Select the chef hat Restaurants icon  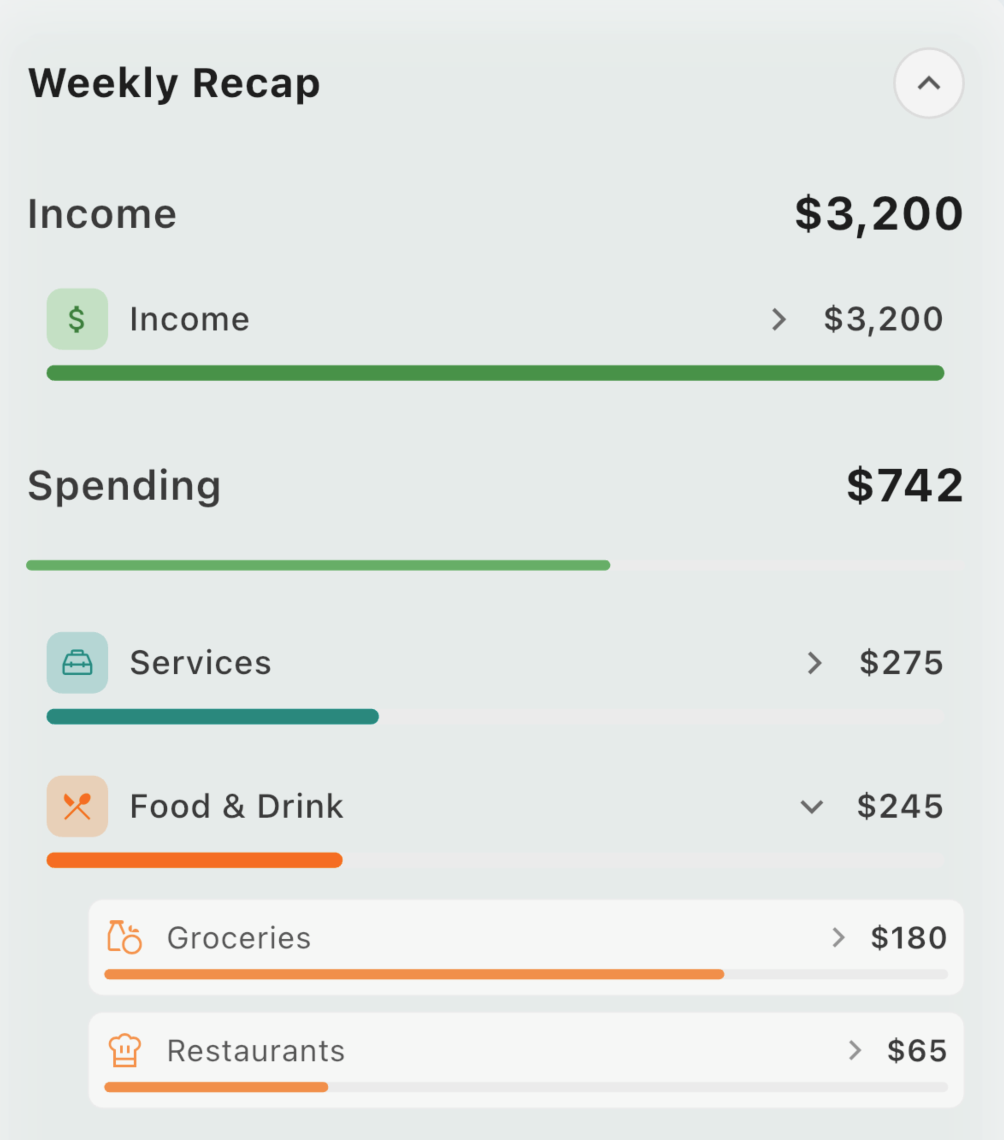tap(124, 1050)
